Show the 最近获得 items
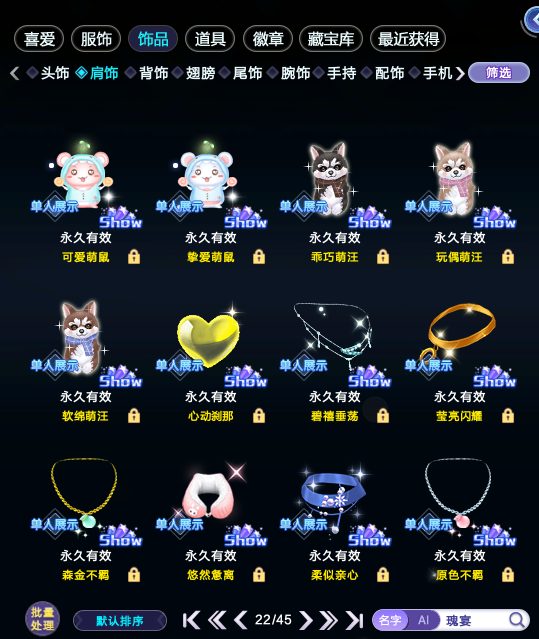Image resolution: width=539 pixels, height=639 pixels. pyautogui.click(x=408, y=39)
